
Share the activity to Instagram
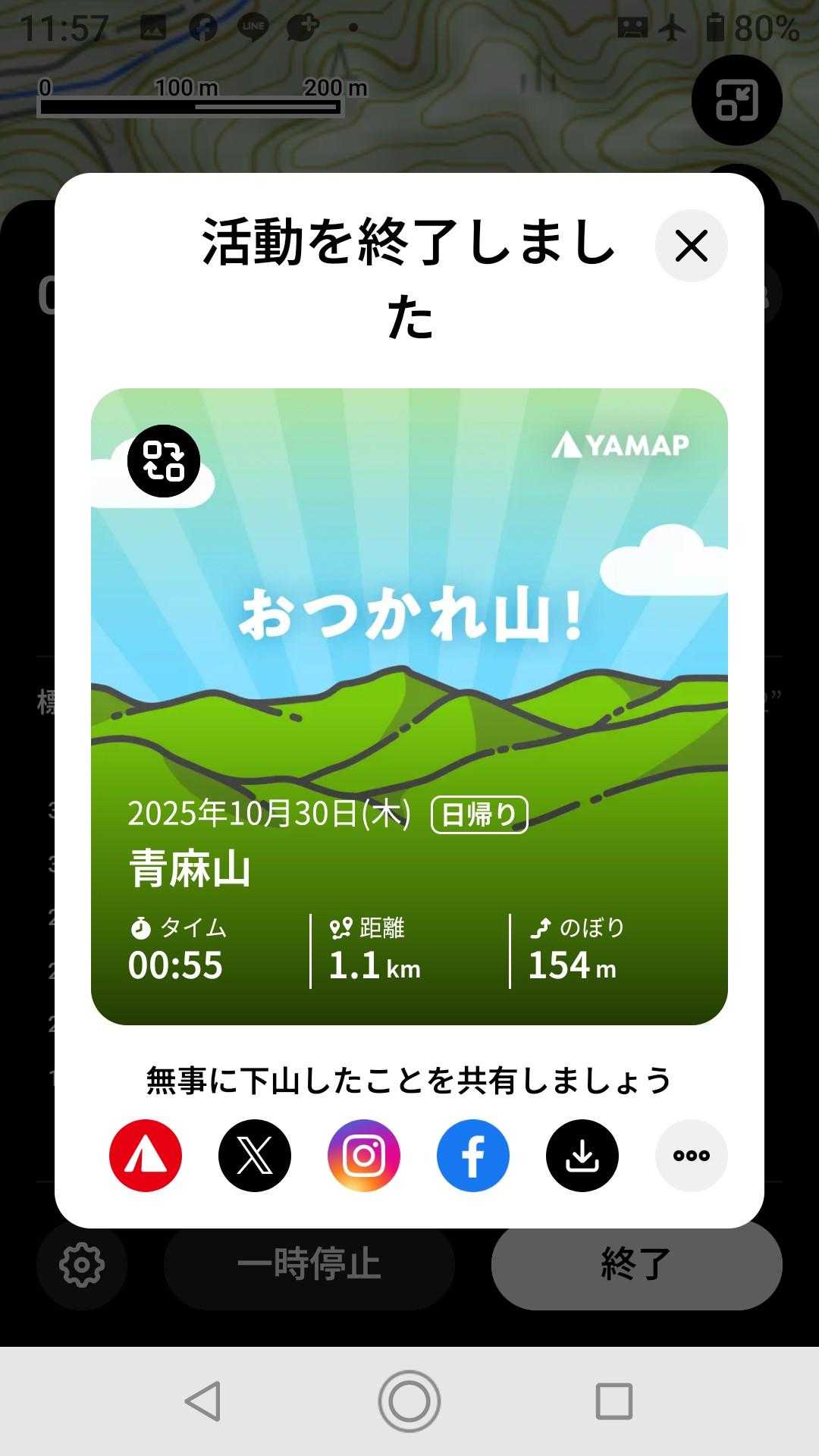click(x=364, y=1156)
